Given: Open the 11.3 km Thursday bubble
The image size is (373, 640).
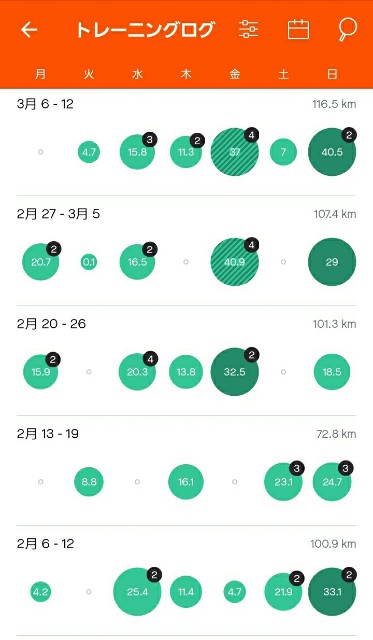Looking at the screenshot, I should pyautogui.click(x=186, y=152).
